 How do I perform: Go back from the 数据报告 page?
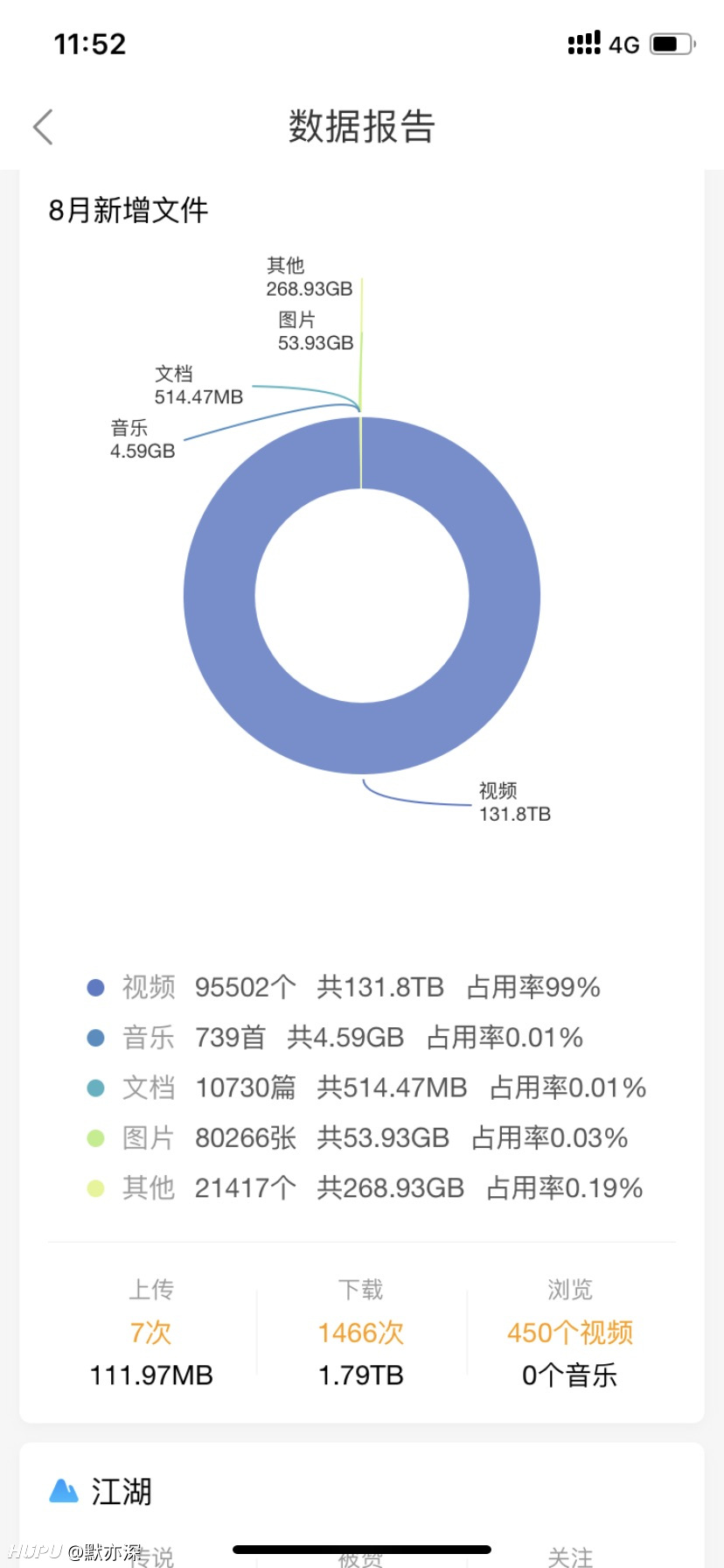pyautogui.click(x=43, y=127)
